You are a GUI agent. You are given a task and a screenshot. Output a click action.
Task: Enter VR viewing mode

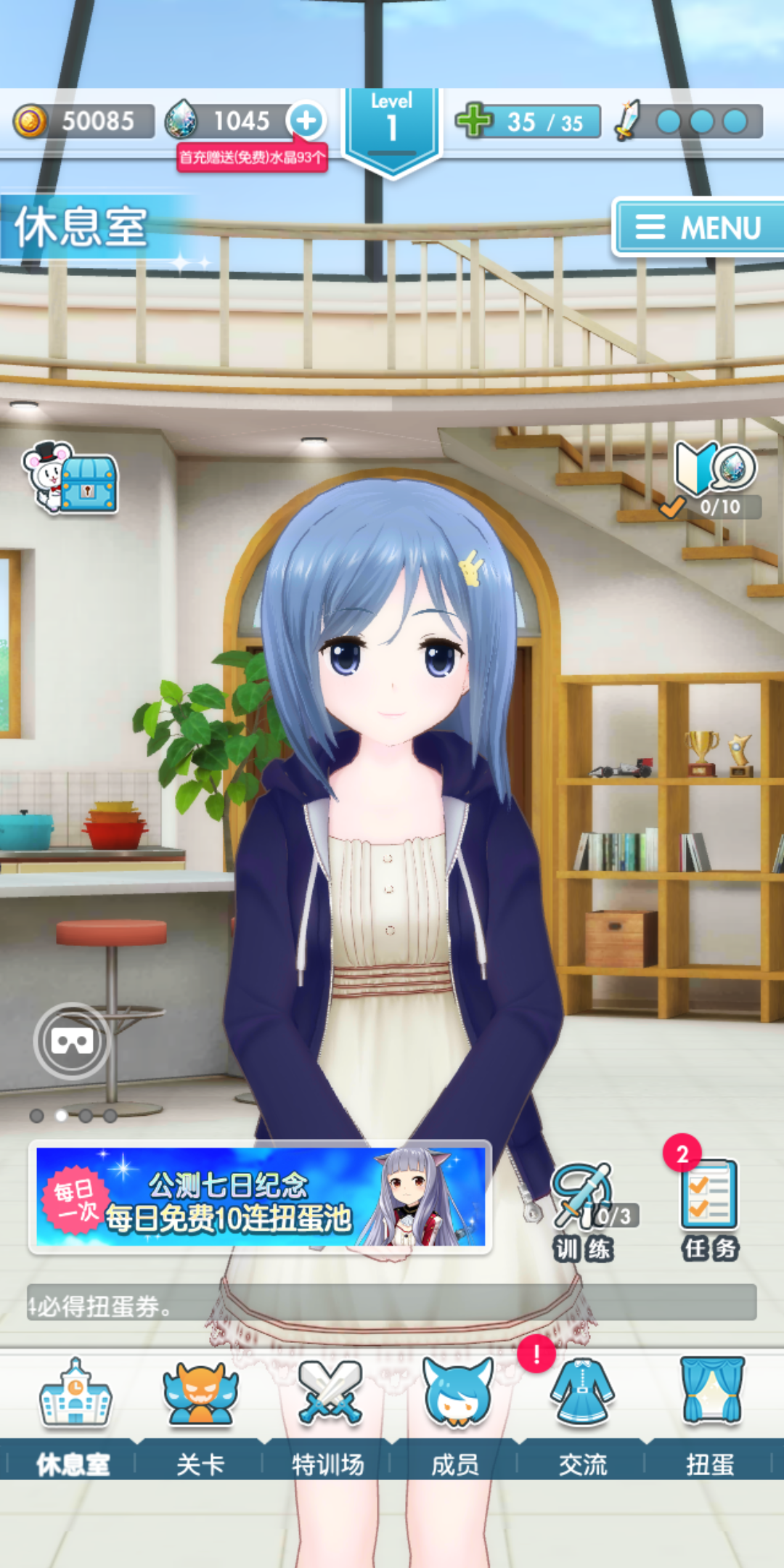(72, 1042)
